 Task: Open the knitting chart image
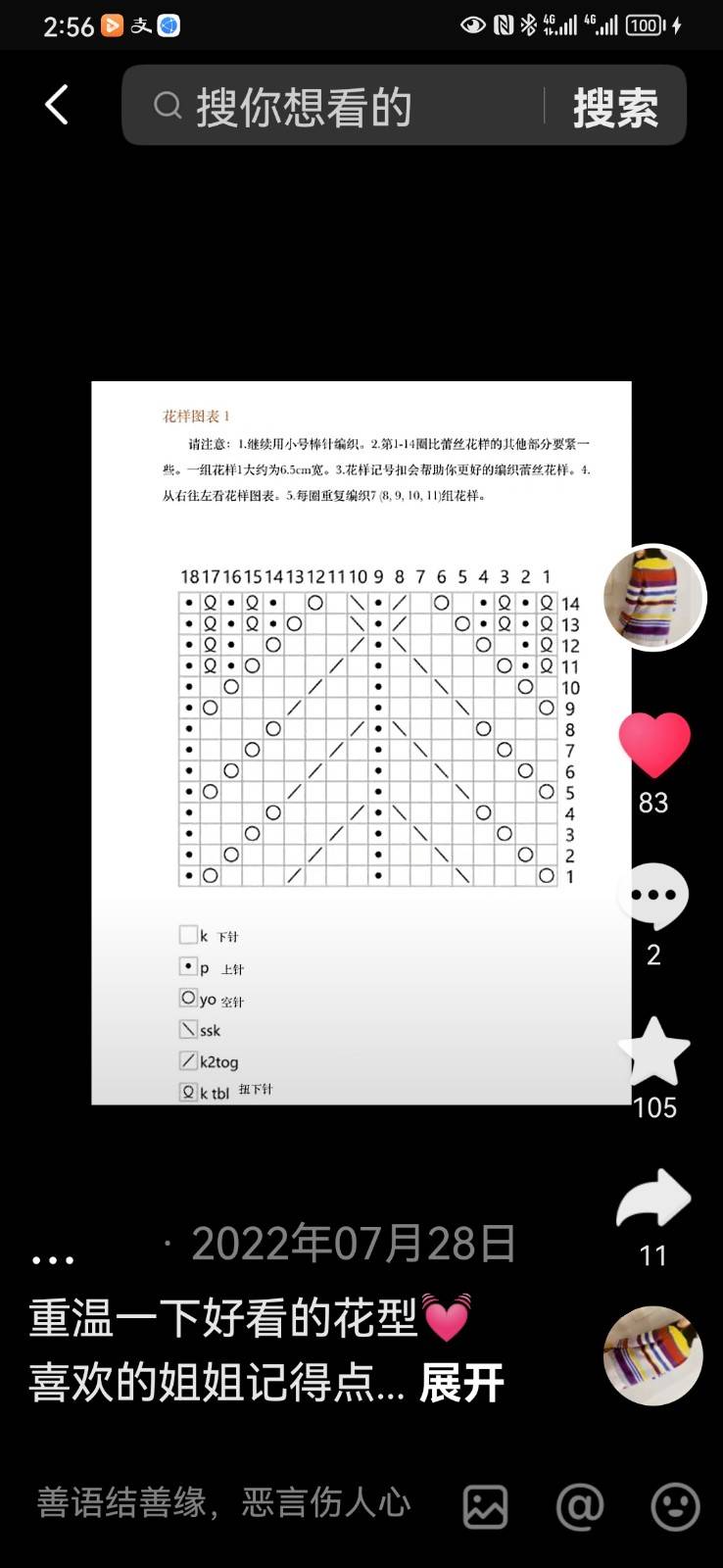361,743
